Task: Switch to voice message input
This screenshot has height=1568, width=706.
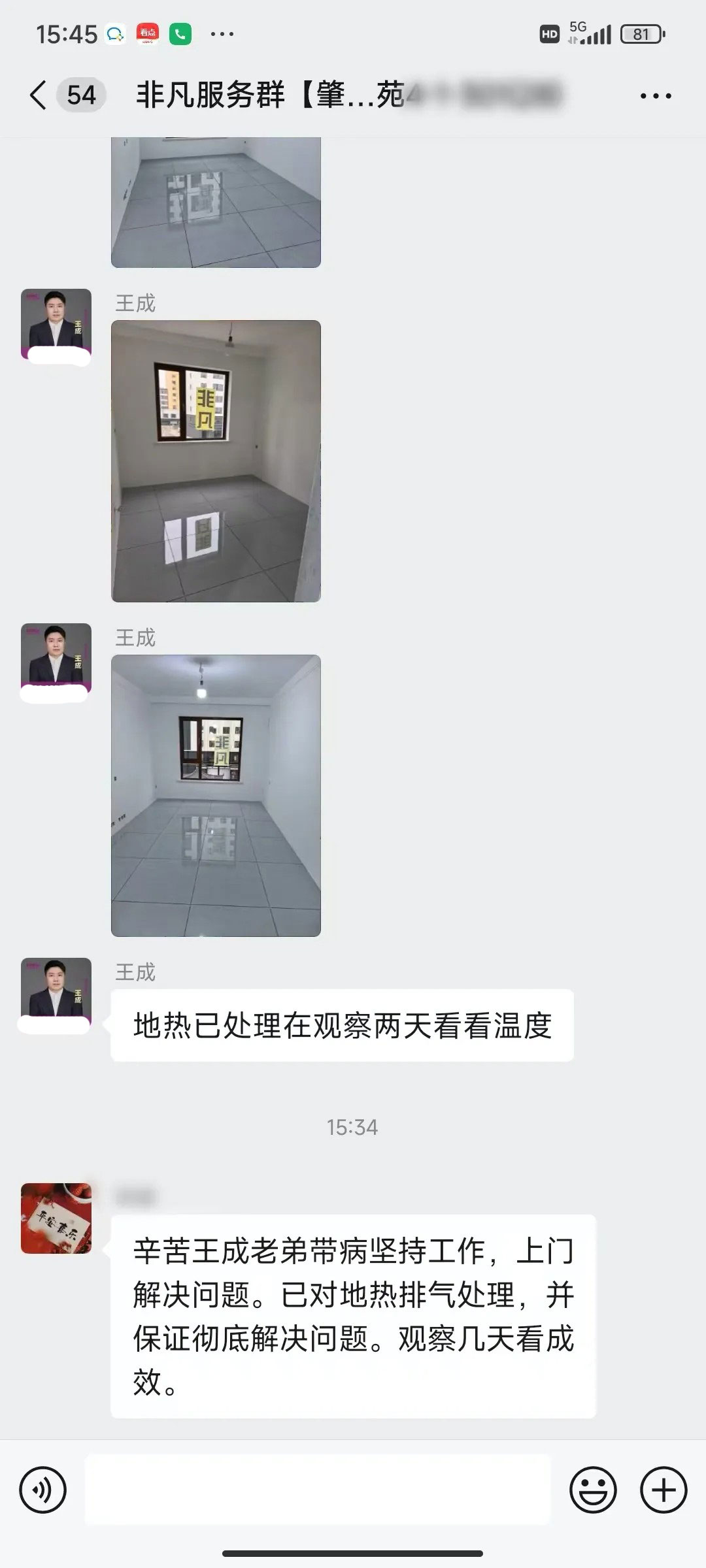Action: click(43, 1490)
